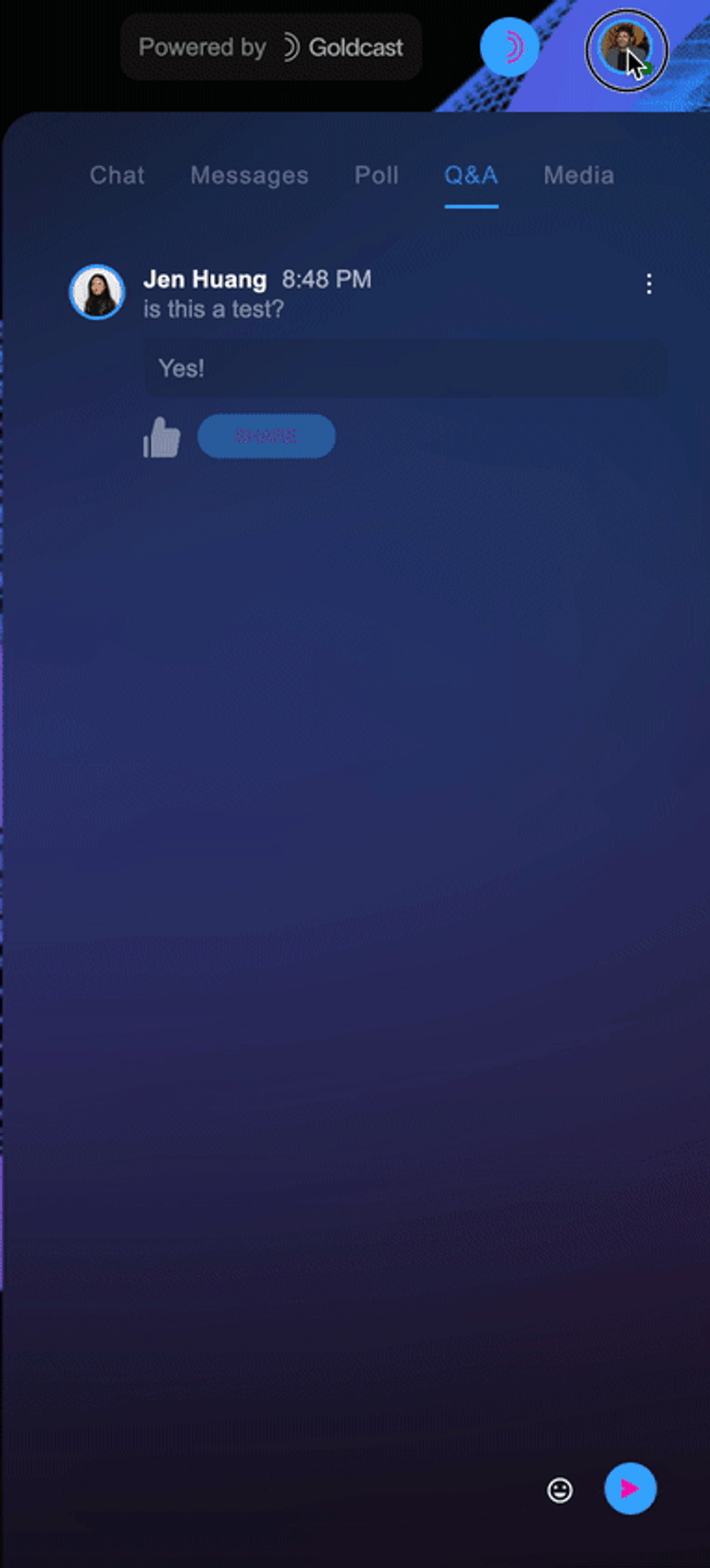Open the Messages tab

249,176
